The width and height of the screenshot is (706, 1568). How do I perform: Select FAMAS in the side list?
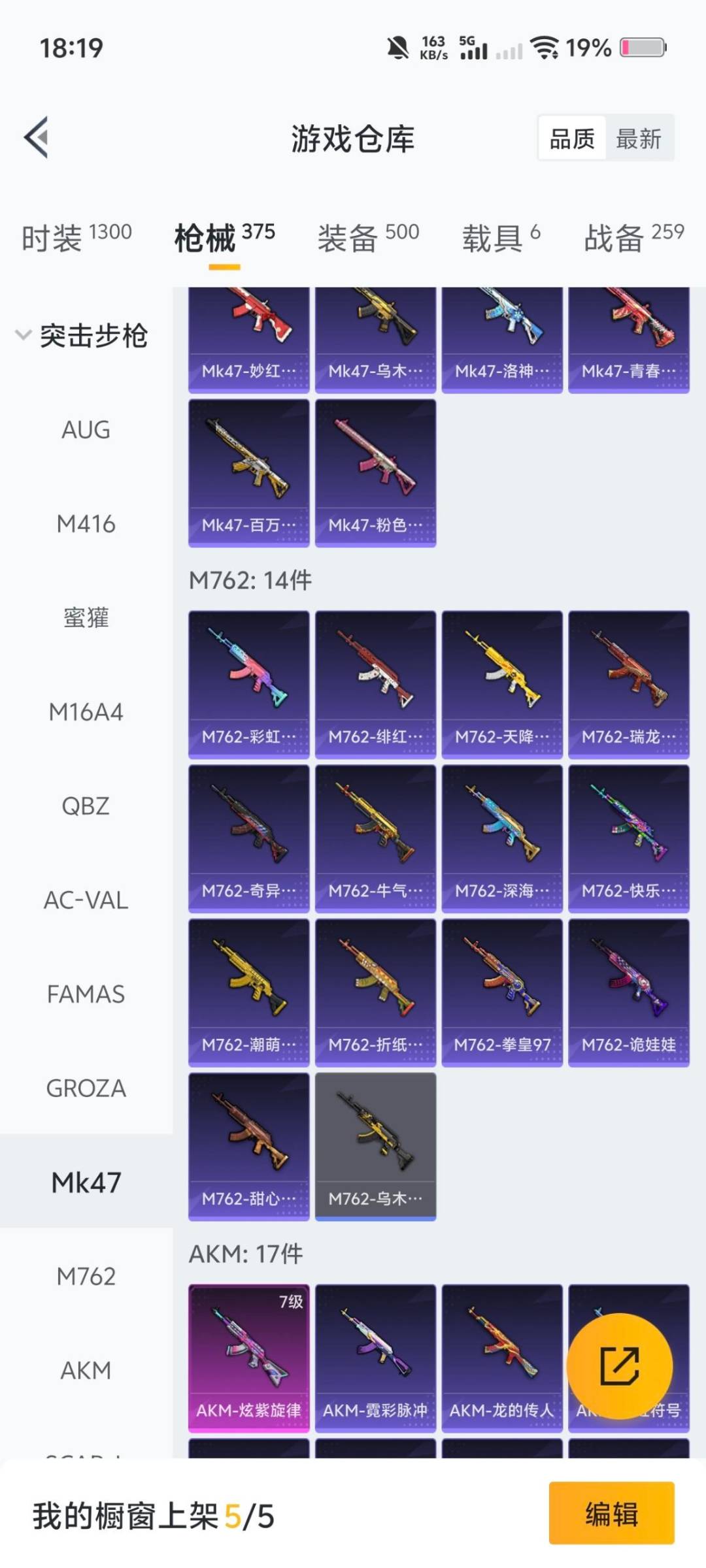[86, 994]
